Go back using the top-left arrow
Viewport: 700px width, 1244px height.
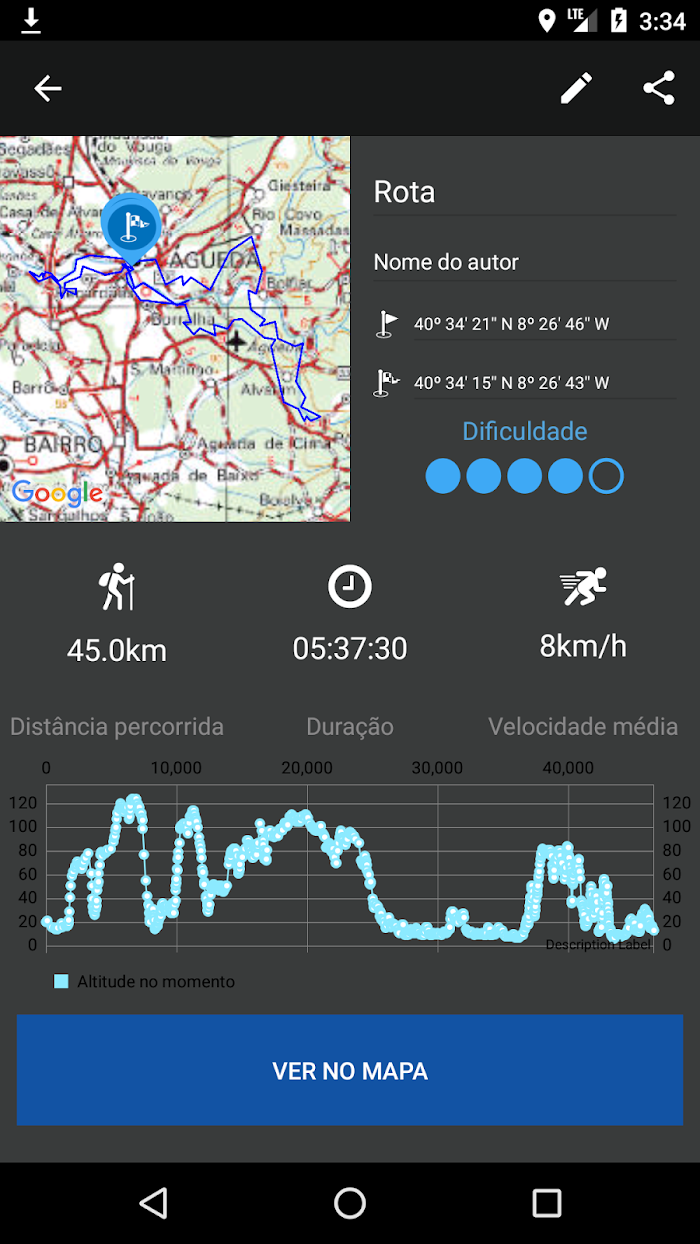click(48, 88)
